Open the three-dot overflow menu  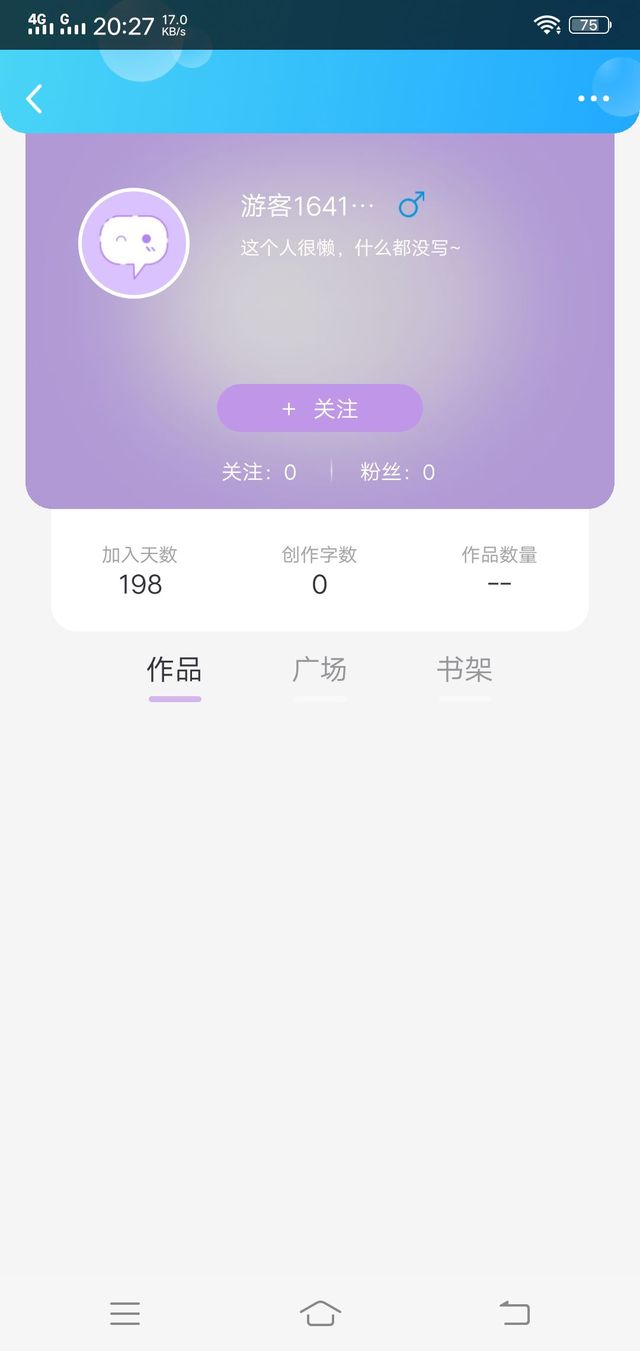tap(593, 98)
